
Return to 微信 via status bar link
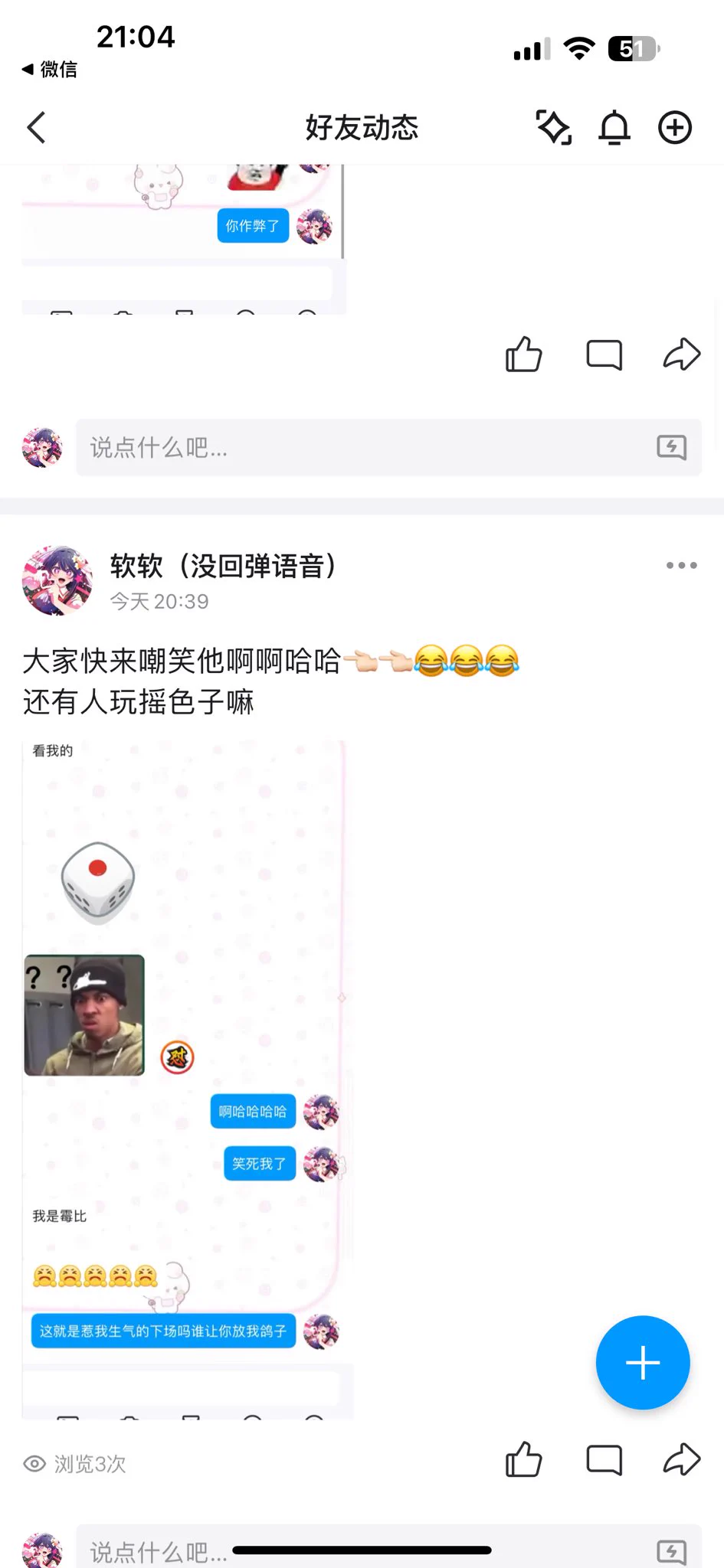[x=50, y=70]
